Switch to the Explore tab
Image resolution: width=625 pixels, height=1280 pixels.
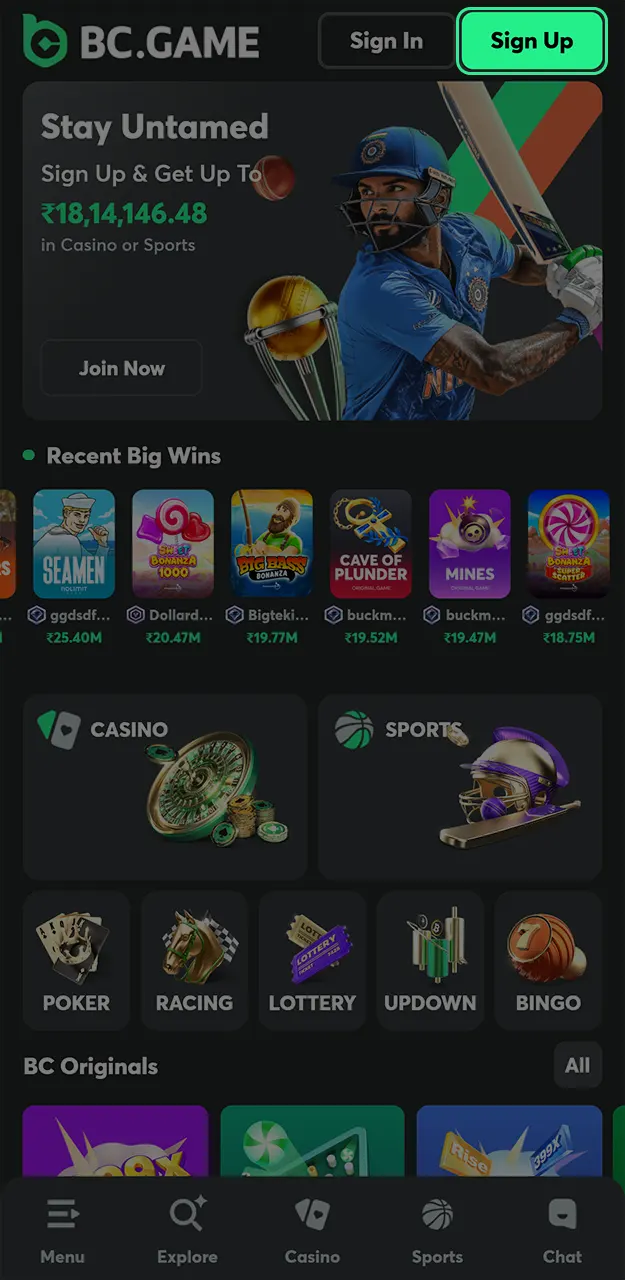coord(187,1231)
